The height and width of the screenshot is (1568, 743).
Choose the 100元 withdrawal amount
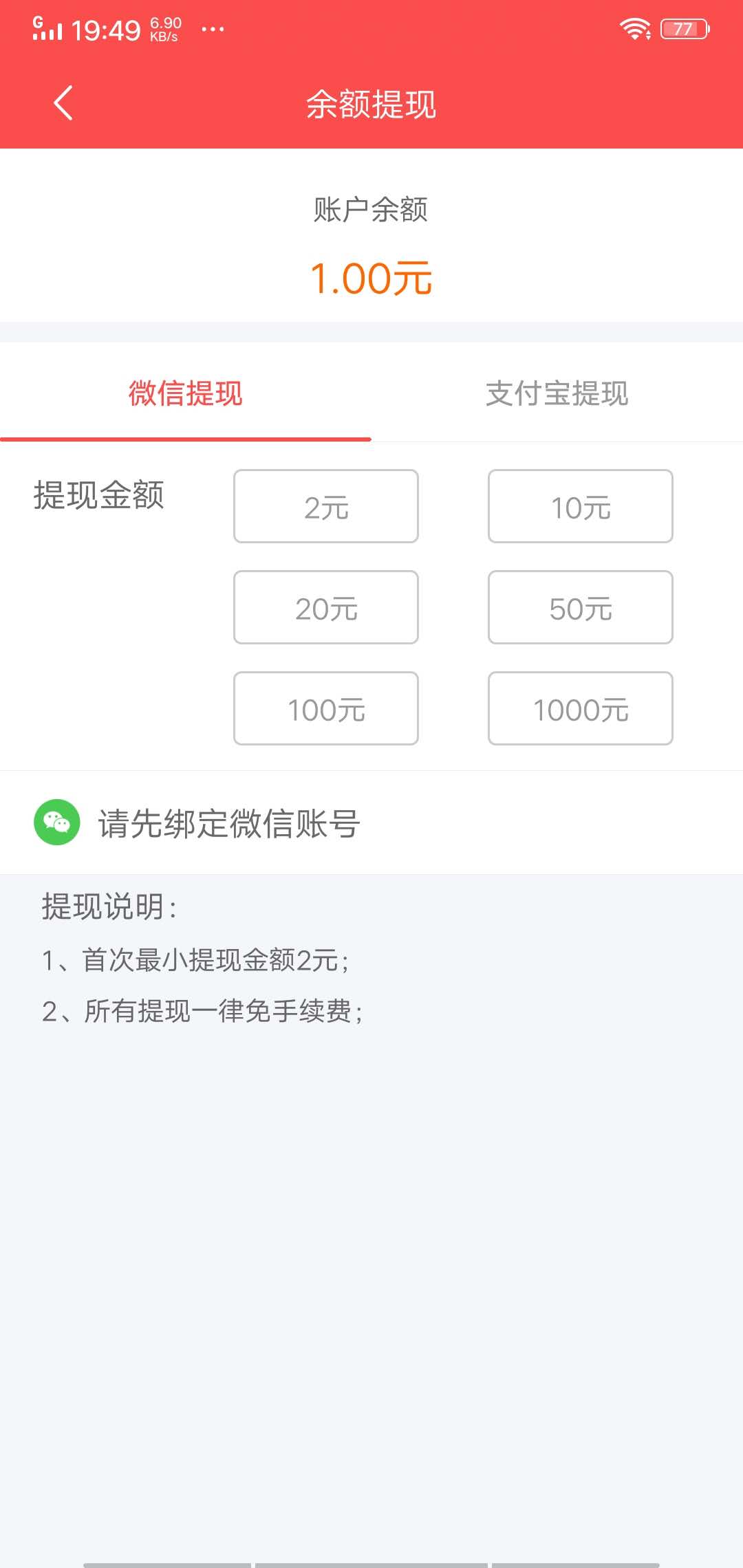point(325,709)
